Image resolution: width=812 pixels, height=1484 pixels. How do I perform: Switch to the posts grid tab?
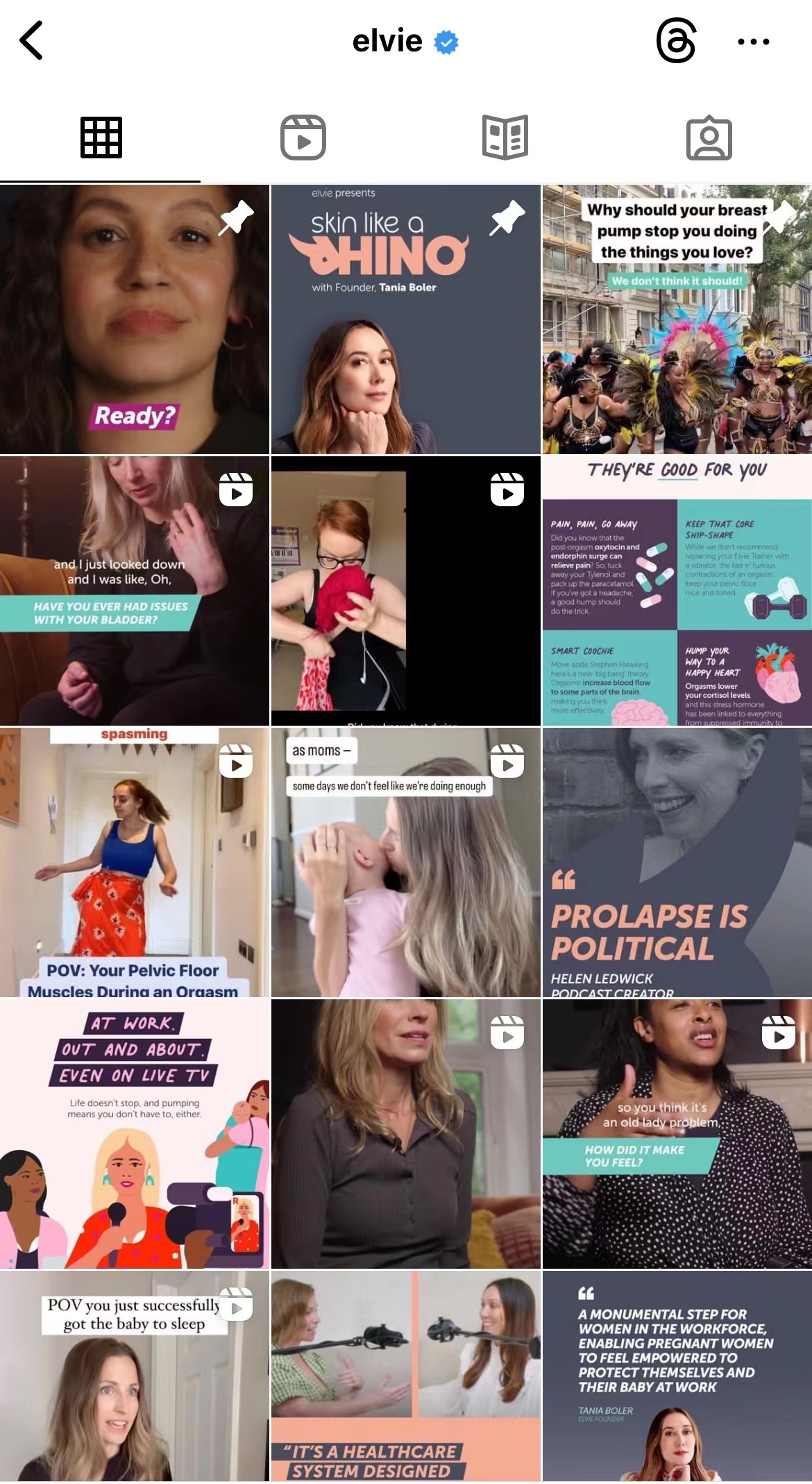click(x=101, y=137)
